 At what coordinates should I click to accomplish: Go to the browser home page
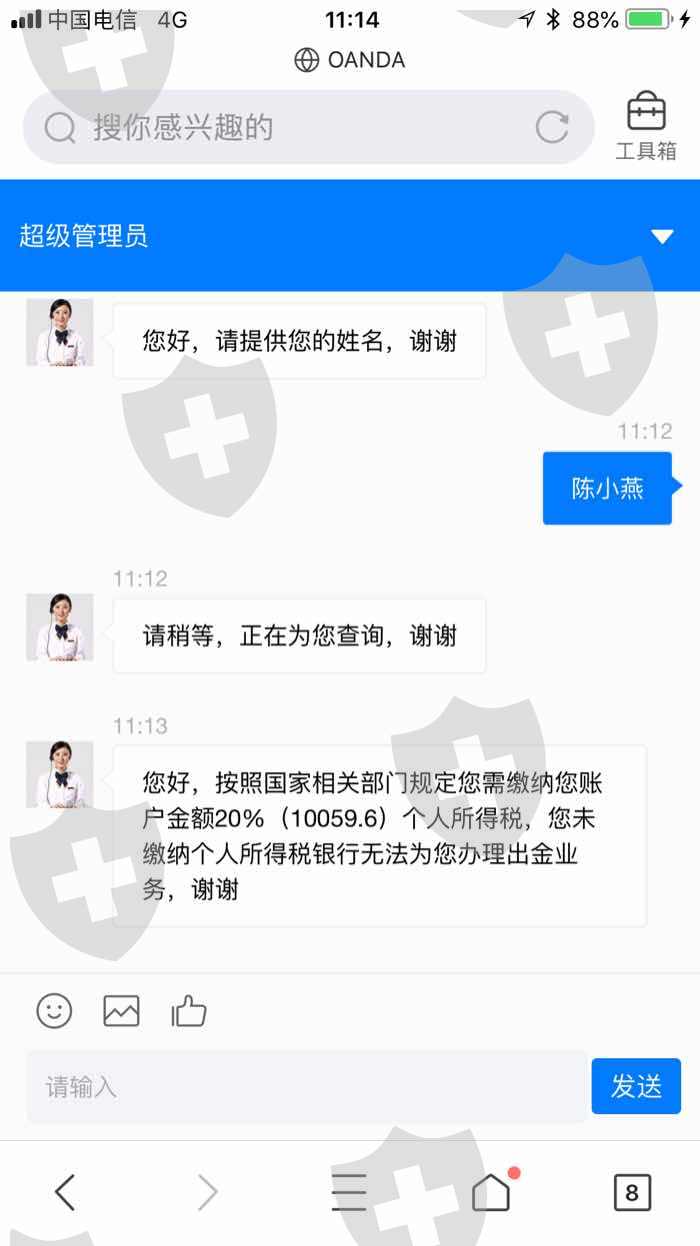coord(491,1192)
